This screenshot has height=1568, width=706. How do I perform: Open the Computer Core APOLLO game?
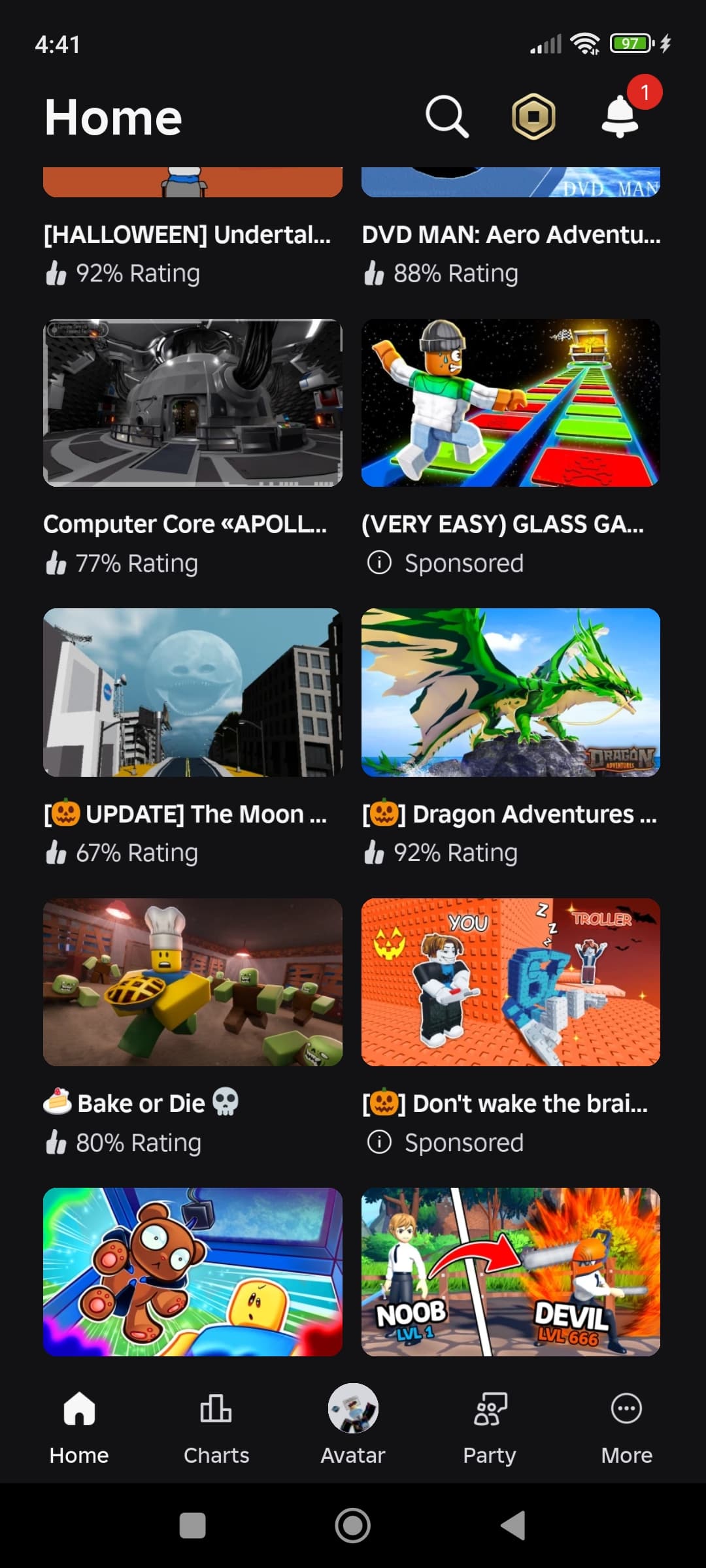pyautogui.click(x=192, y=403)
